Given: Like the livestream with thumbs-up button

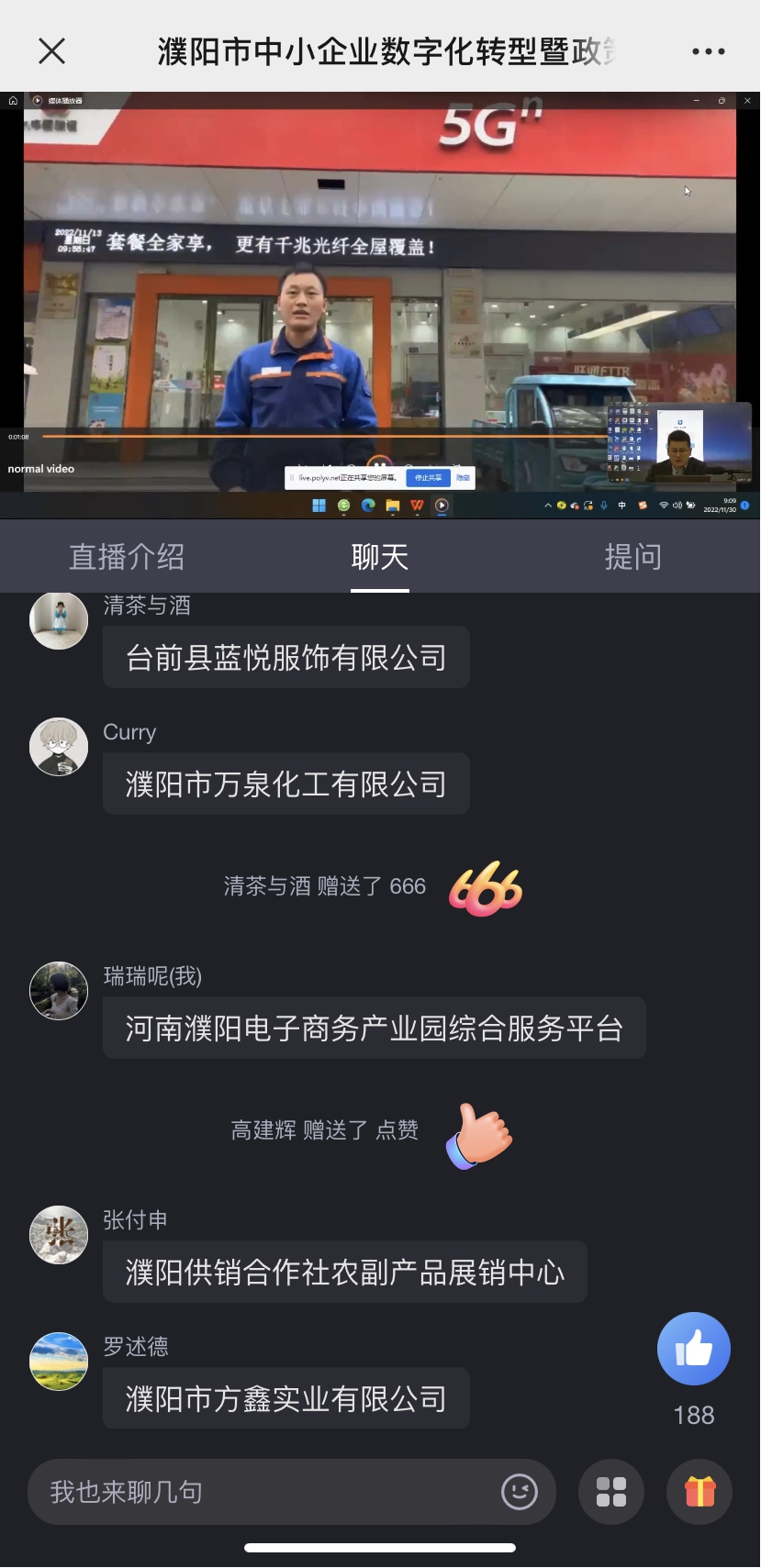Looking at the screenshot, I should [x=693, y=1349].
